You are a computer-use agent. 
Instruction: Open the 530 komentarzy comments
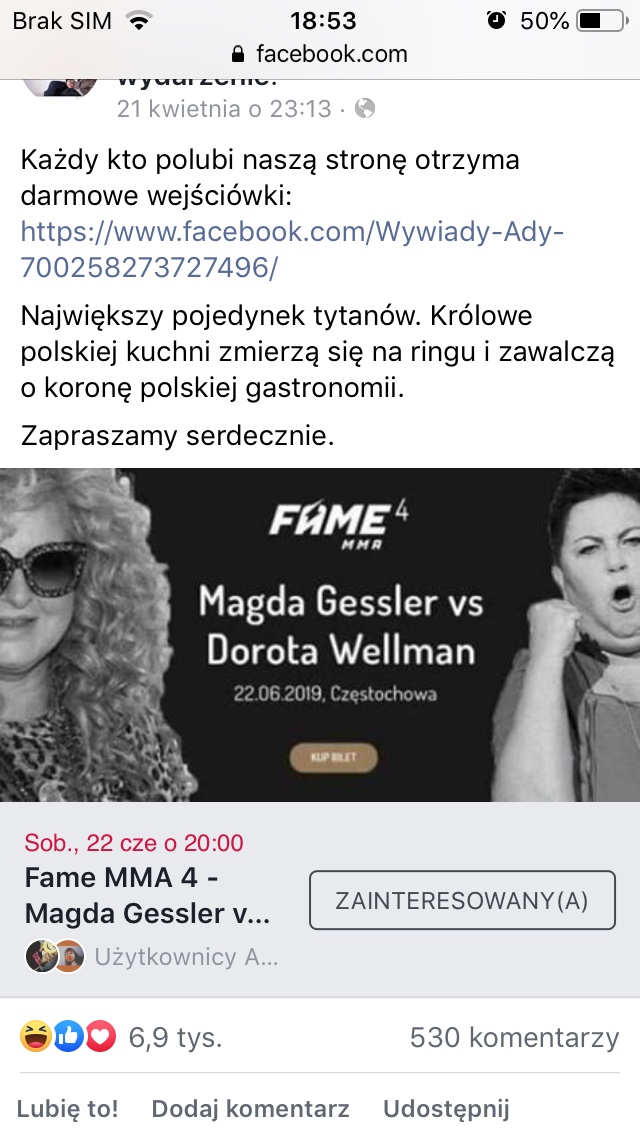click(x=514, y=1038)
